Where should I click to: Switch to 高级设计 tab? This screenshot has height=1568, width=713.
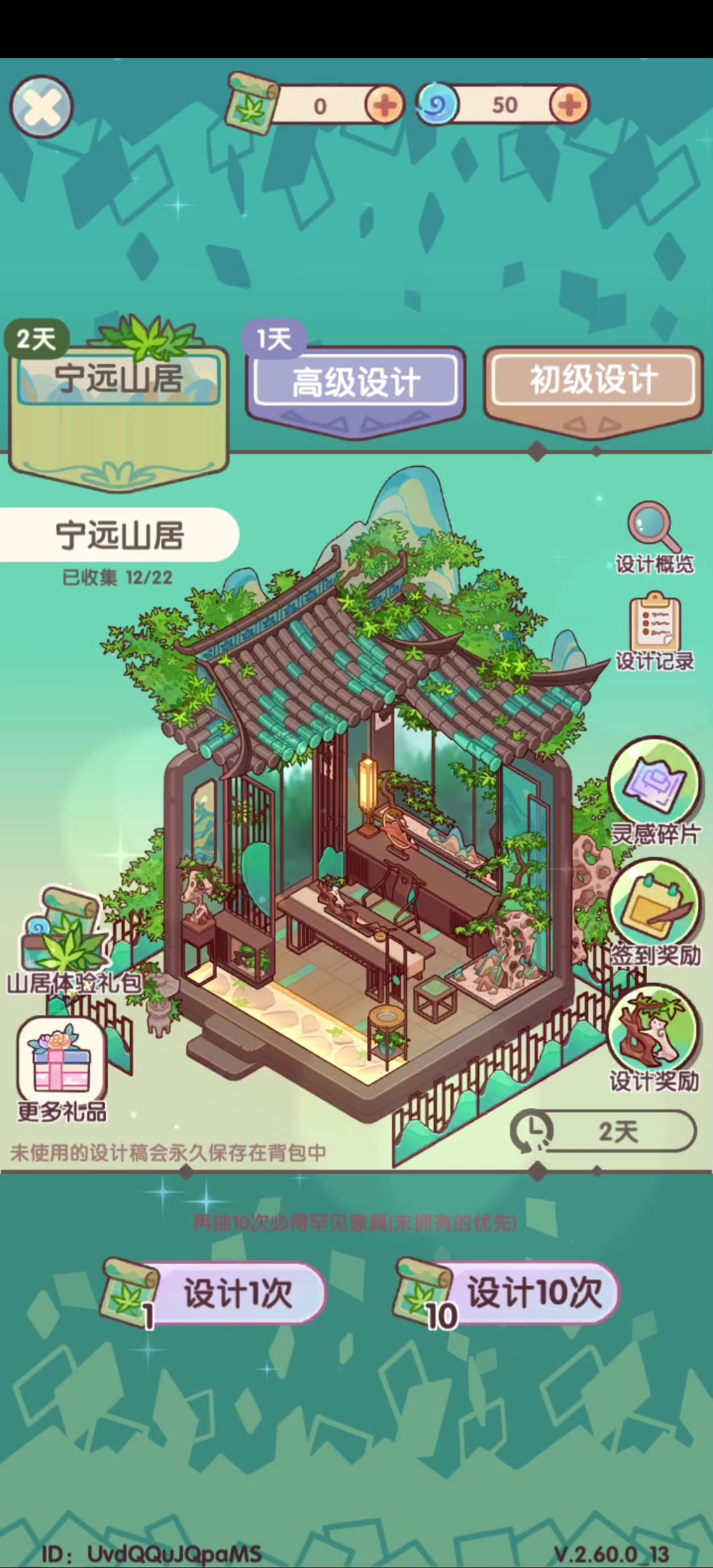(x=356, y=381)
